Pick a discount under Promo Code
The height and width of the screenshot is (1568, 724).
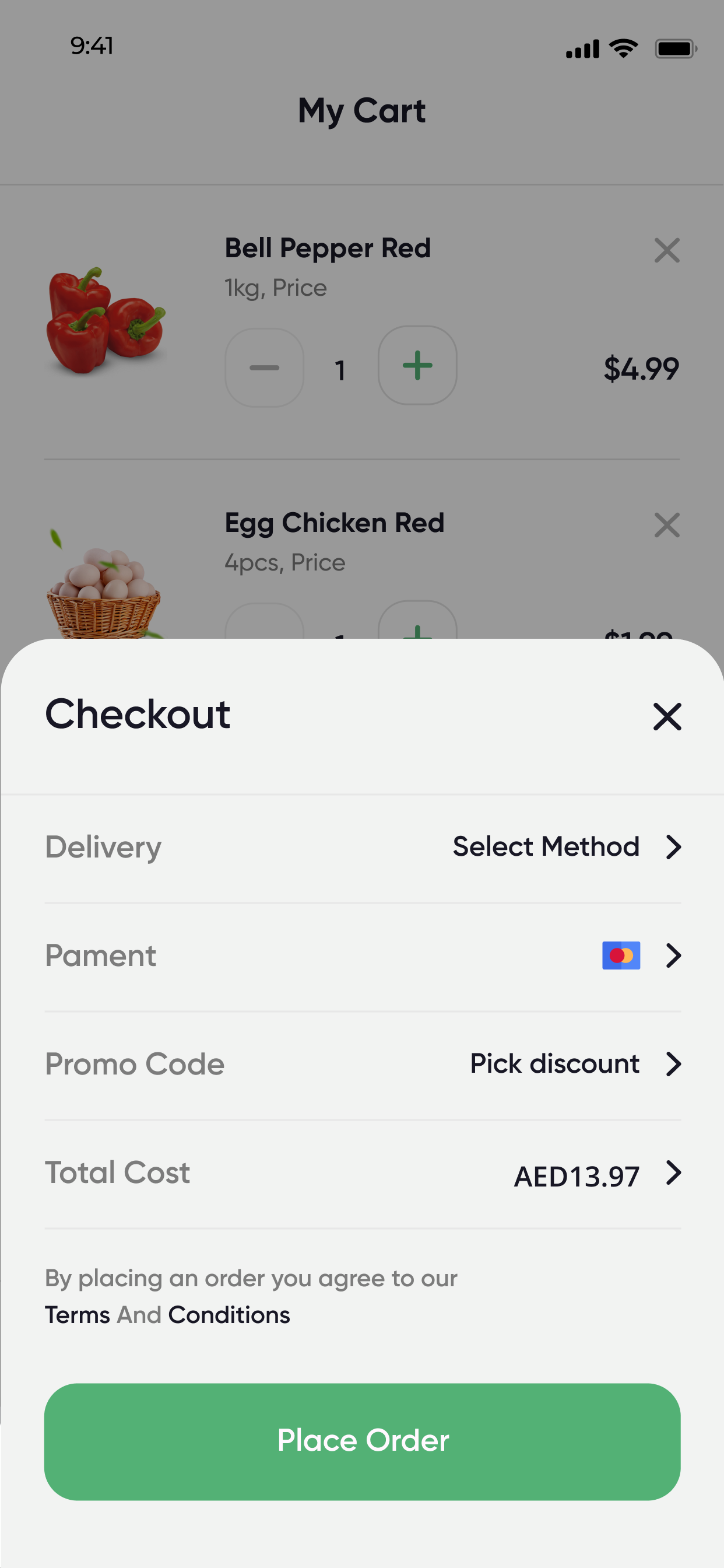coord(363,1064)
